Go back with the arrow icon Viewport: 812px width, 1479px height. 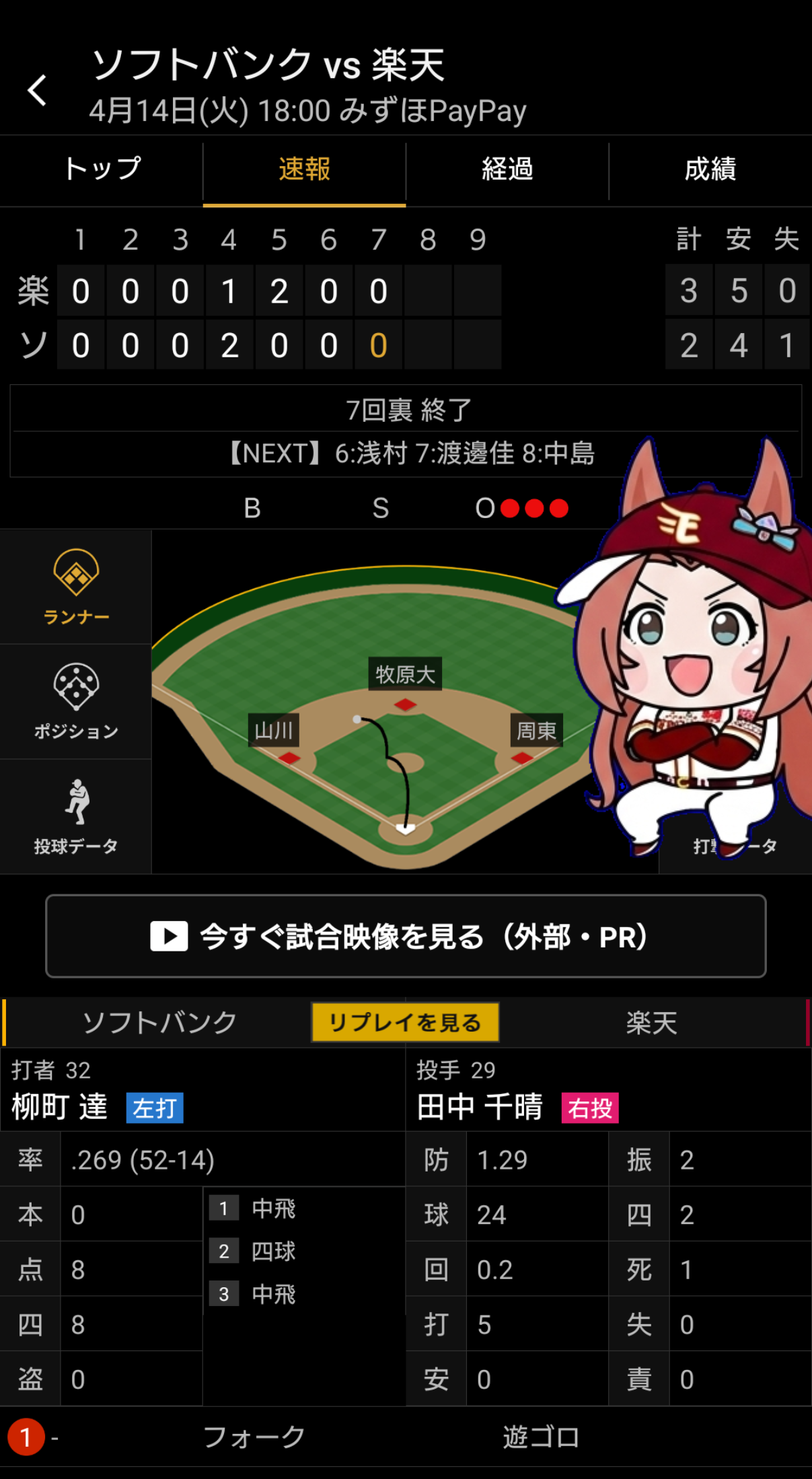pyautogui.click(x=38, y=90)
